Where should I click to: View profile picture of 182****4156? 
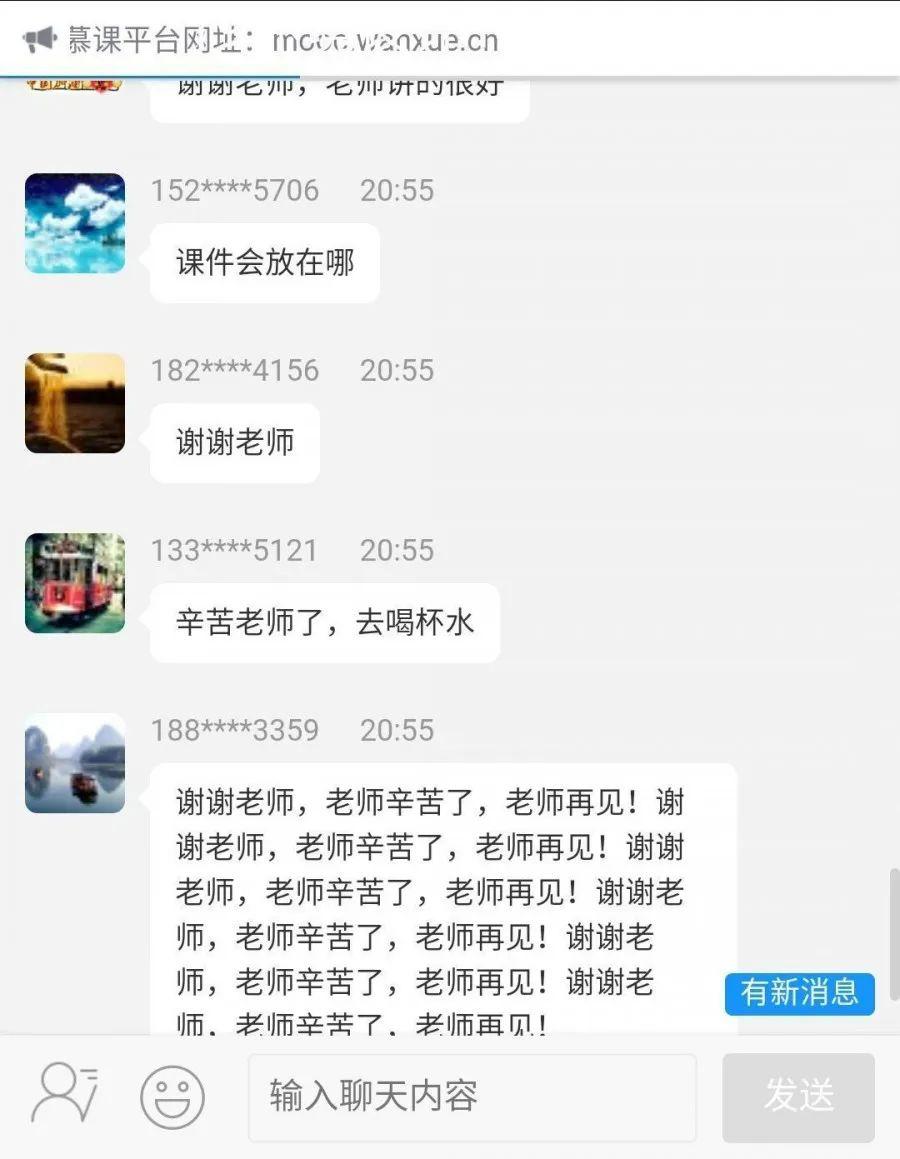75,403
